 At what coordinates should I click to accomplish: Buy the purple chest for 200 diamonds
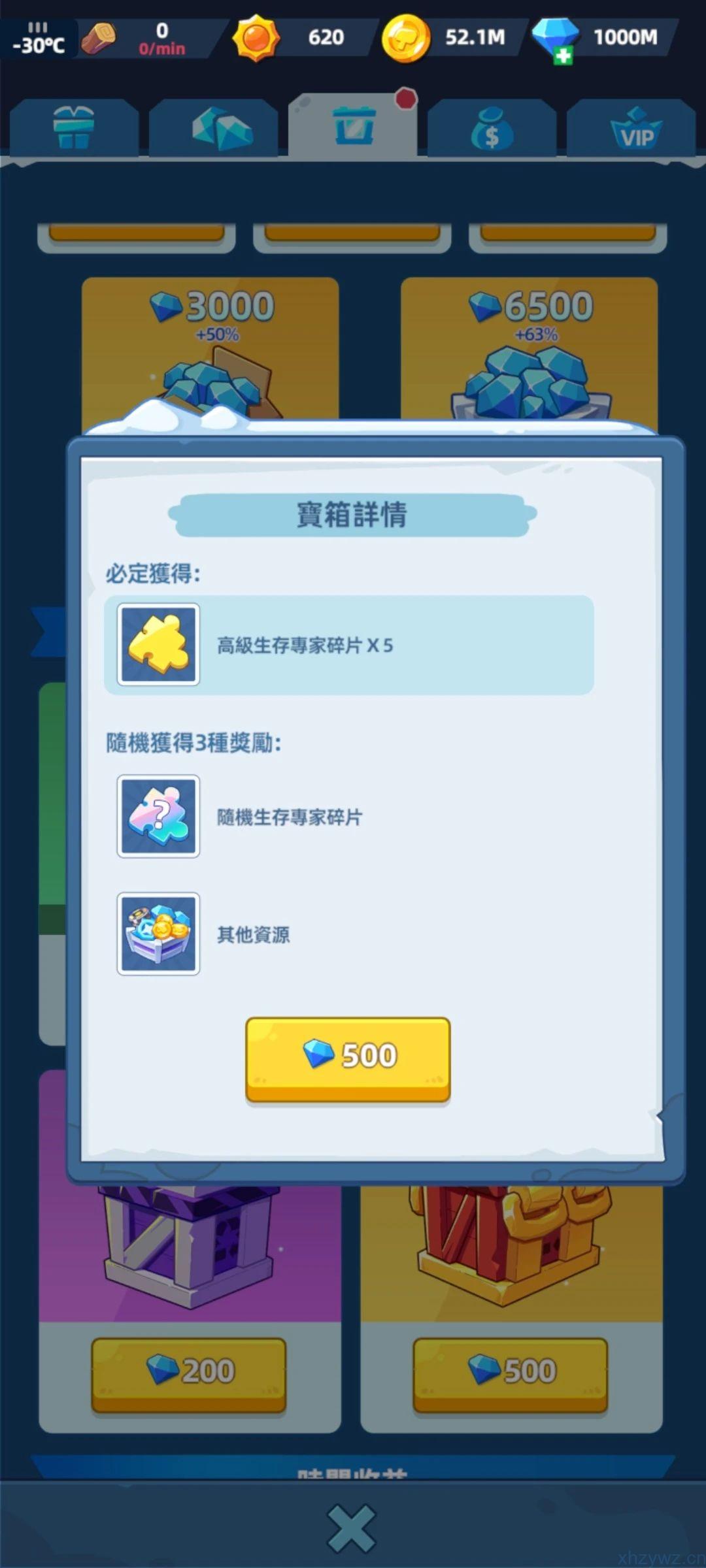point(189,1372)
